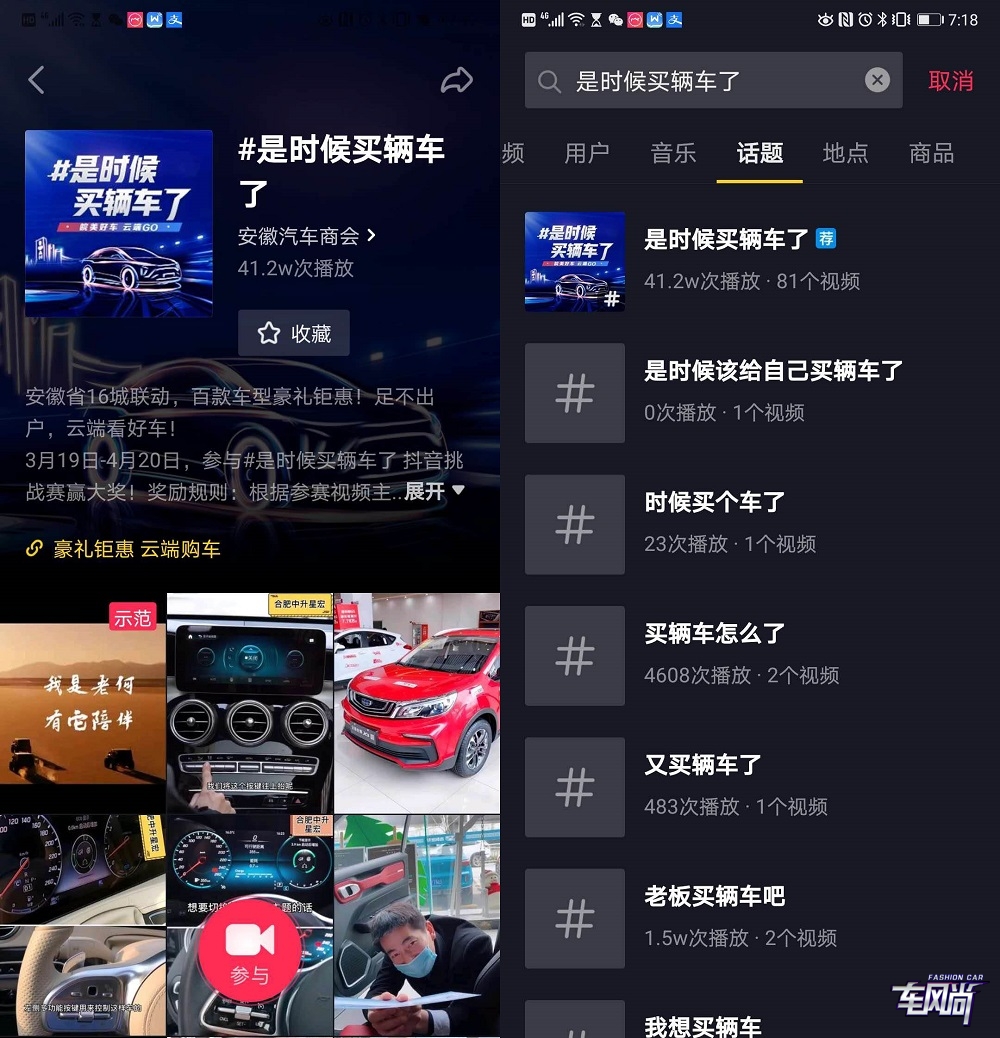Open the red car showroom video
The height and width of the screenshot is (1038, 1000).
(417, 701)
